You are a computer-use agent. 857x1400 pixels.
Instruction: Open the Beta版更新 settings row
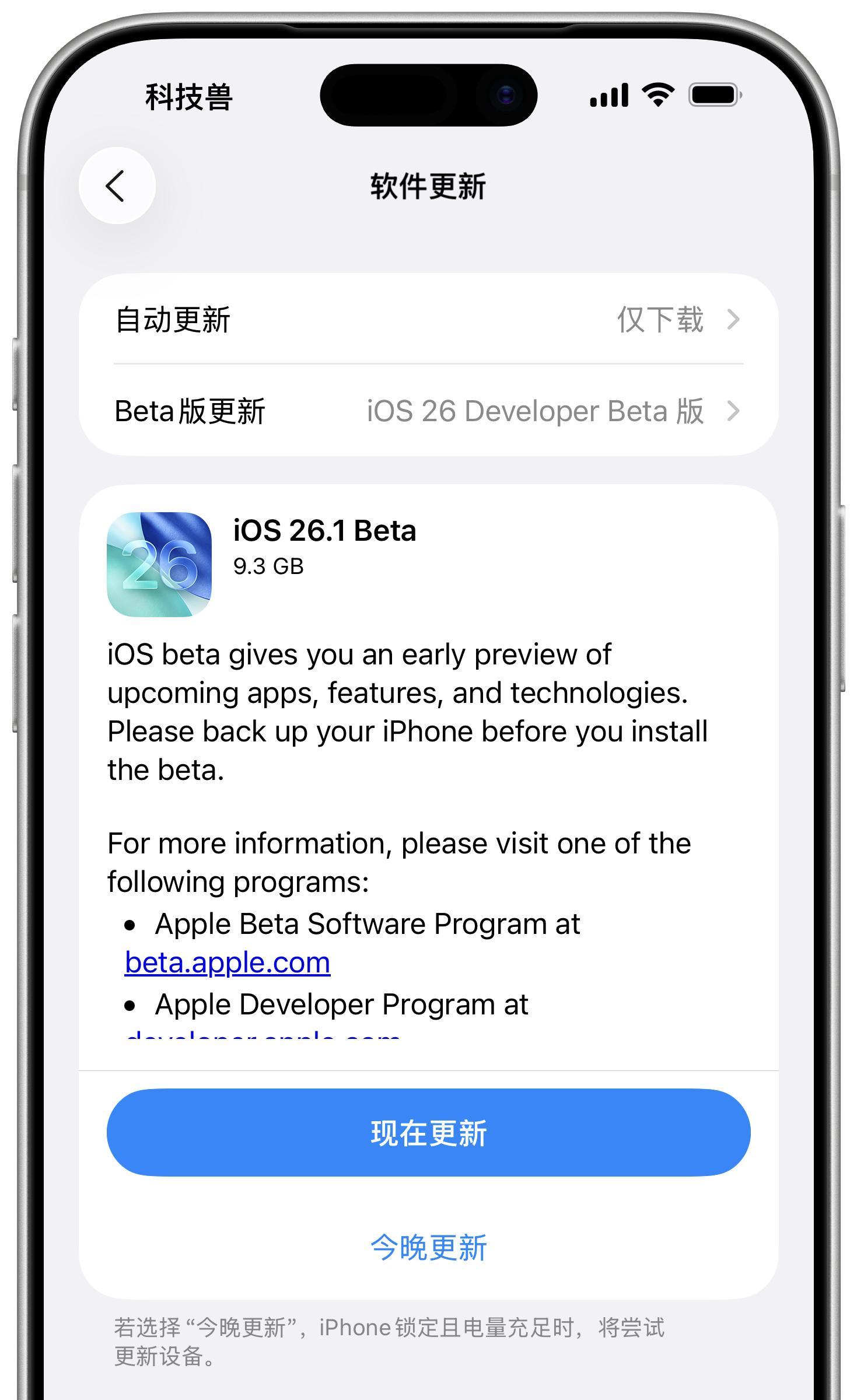428,411
